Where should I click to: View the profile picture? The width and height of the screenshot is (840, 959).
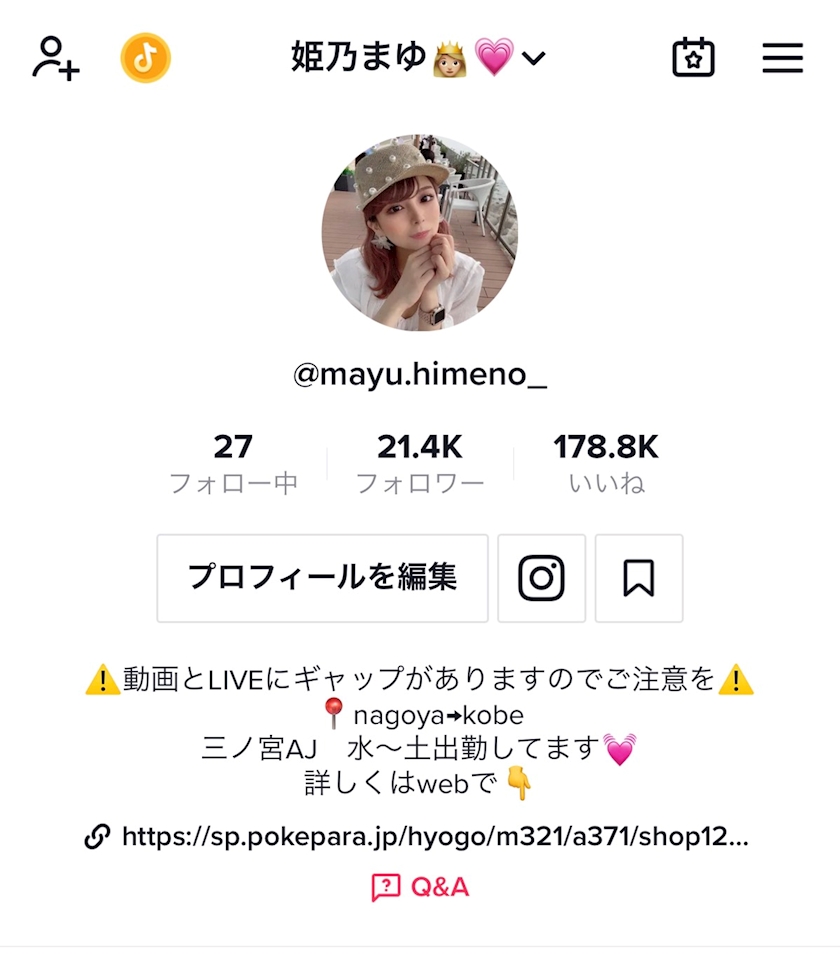tap(420, 232)
